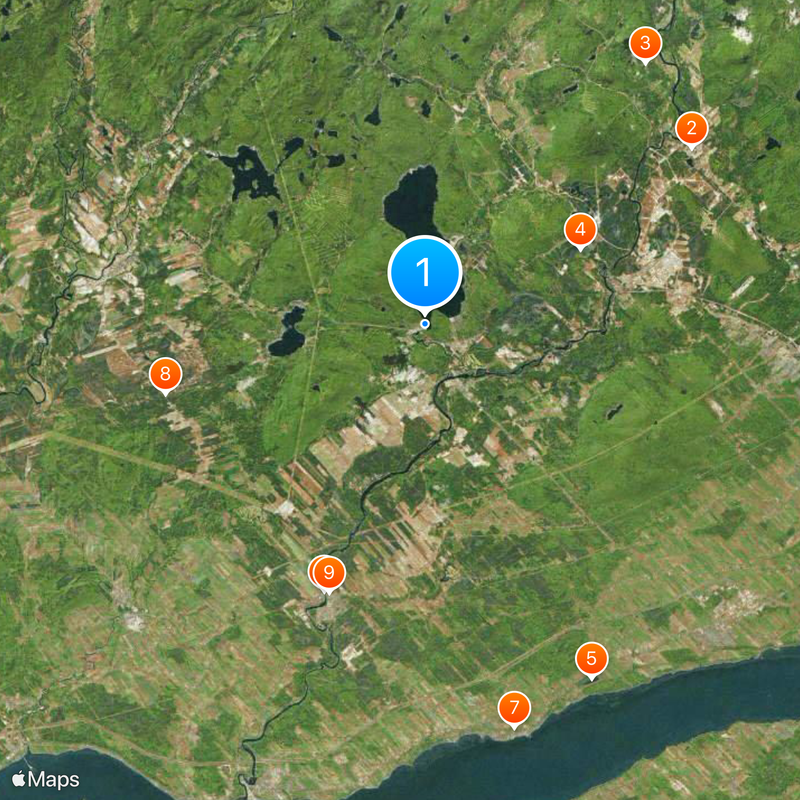The image size is (800, 800).
Task: Select the orange pin numbered 4
Action: (580, 230)
